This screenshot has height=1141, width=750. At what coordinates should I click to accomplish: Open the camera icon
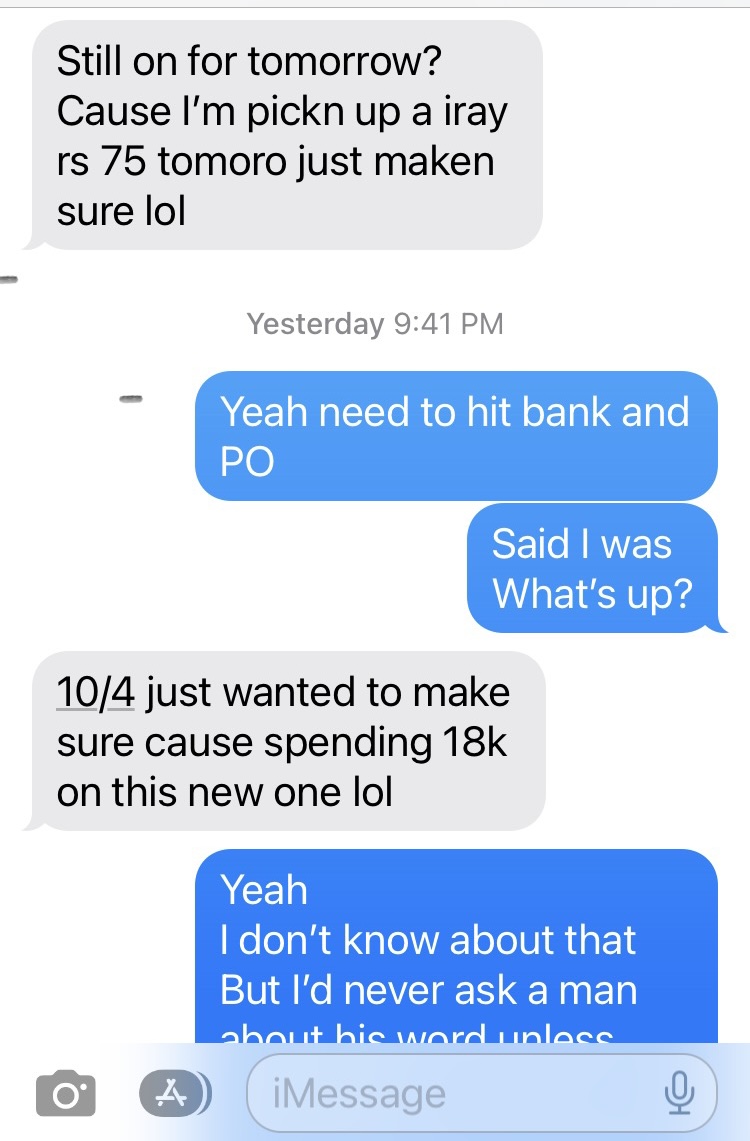point(66,1093)
